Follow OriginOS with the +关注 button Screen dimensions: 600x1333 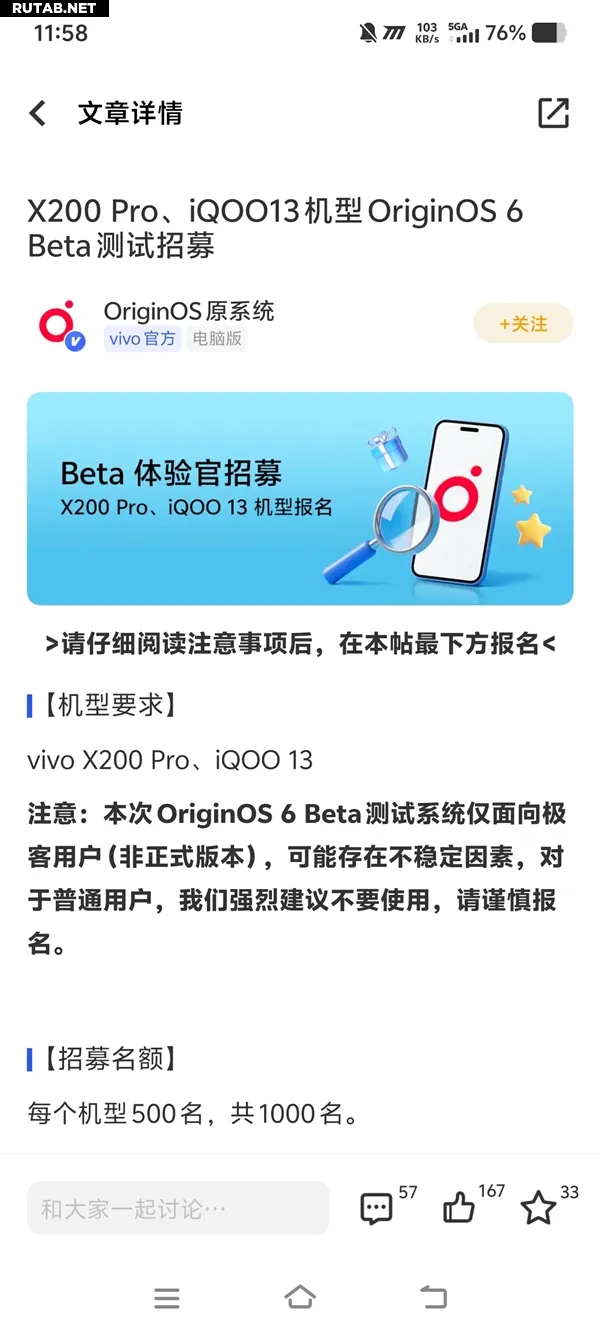(523, 324)
